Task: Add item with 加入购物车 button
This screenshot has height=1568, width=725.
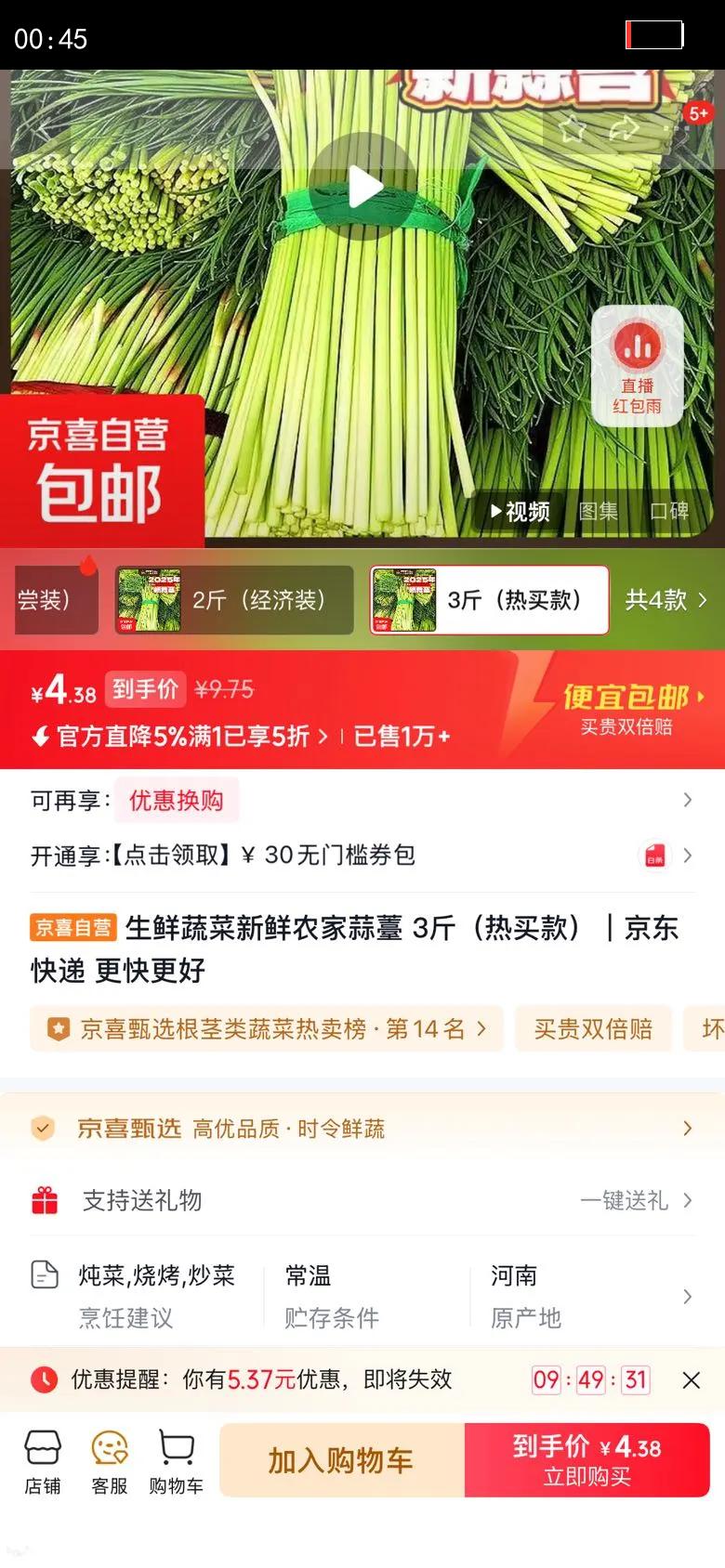Action: tap(341, 1460)
